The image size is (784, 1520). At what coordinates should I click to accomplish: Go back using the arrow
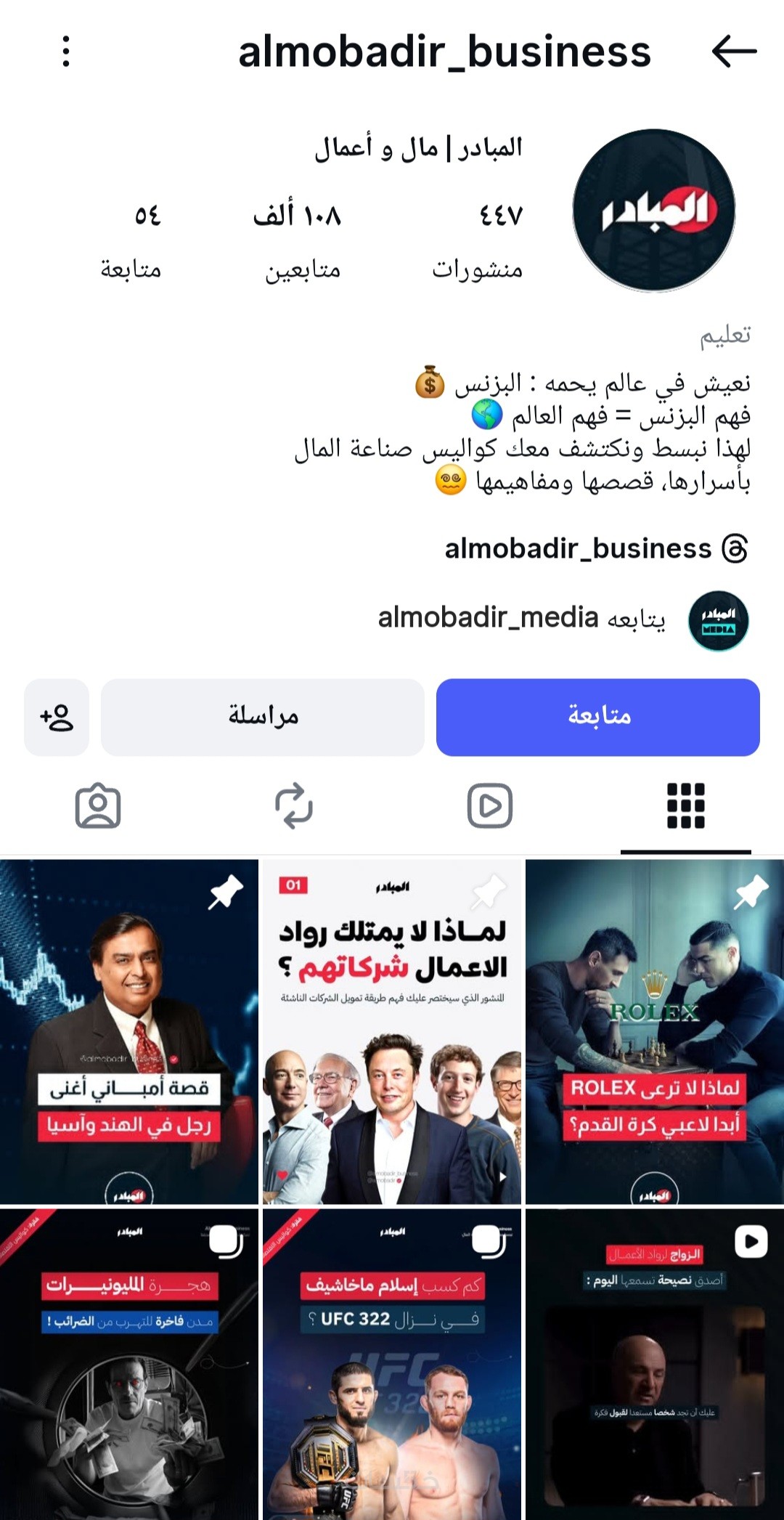[734, 52]
